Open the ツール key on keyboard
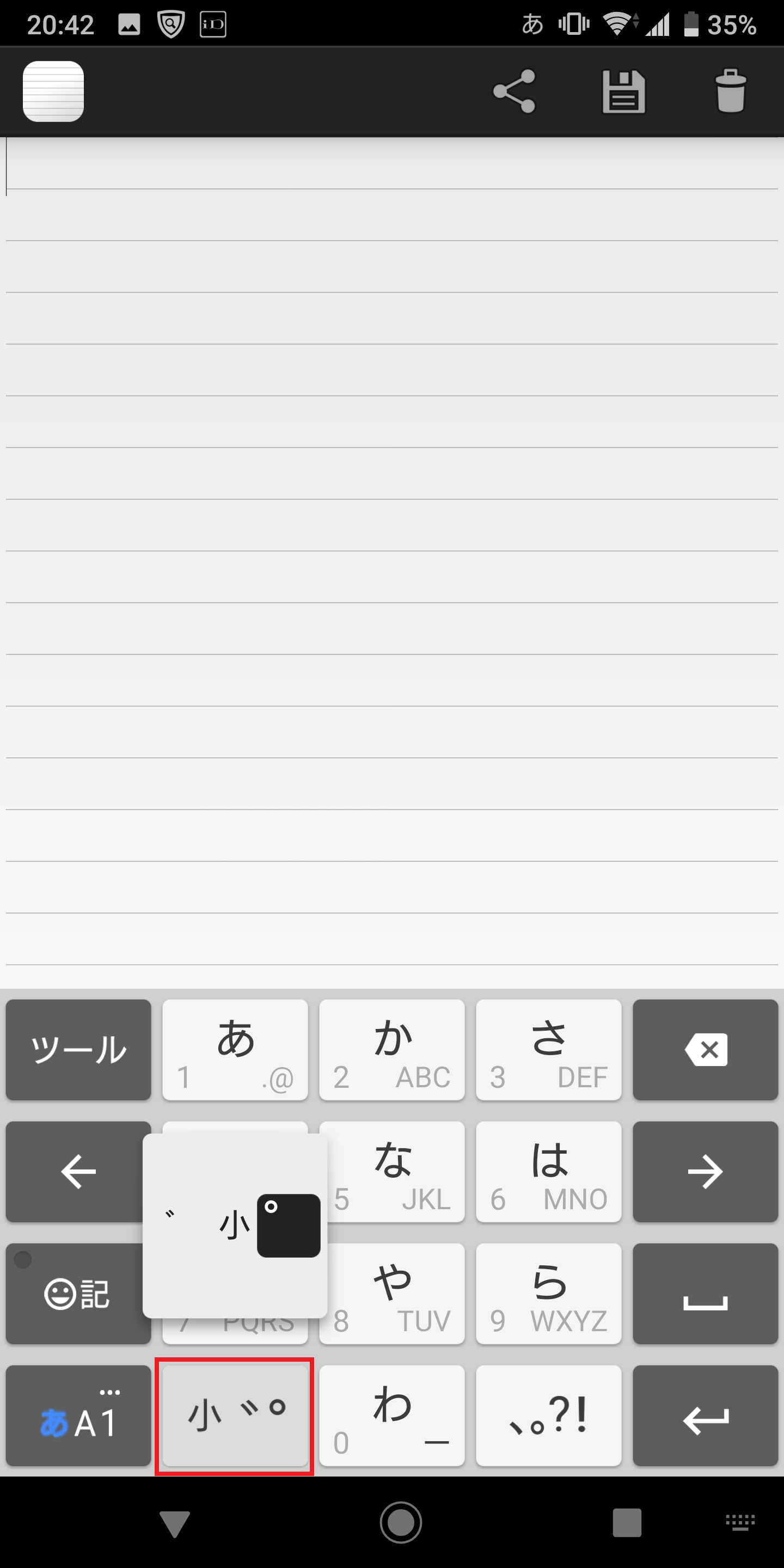This screenshot has width=784, height=1568. tap(78, 1049)
